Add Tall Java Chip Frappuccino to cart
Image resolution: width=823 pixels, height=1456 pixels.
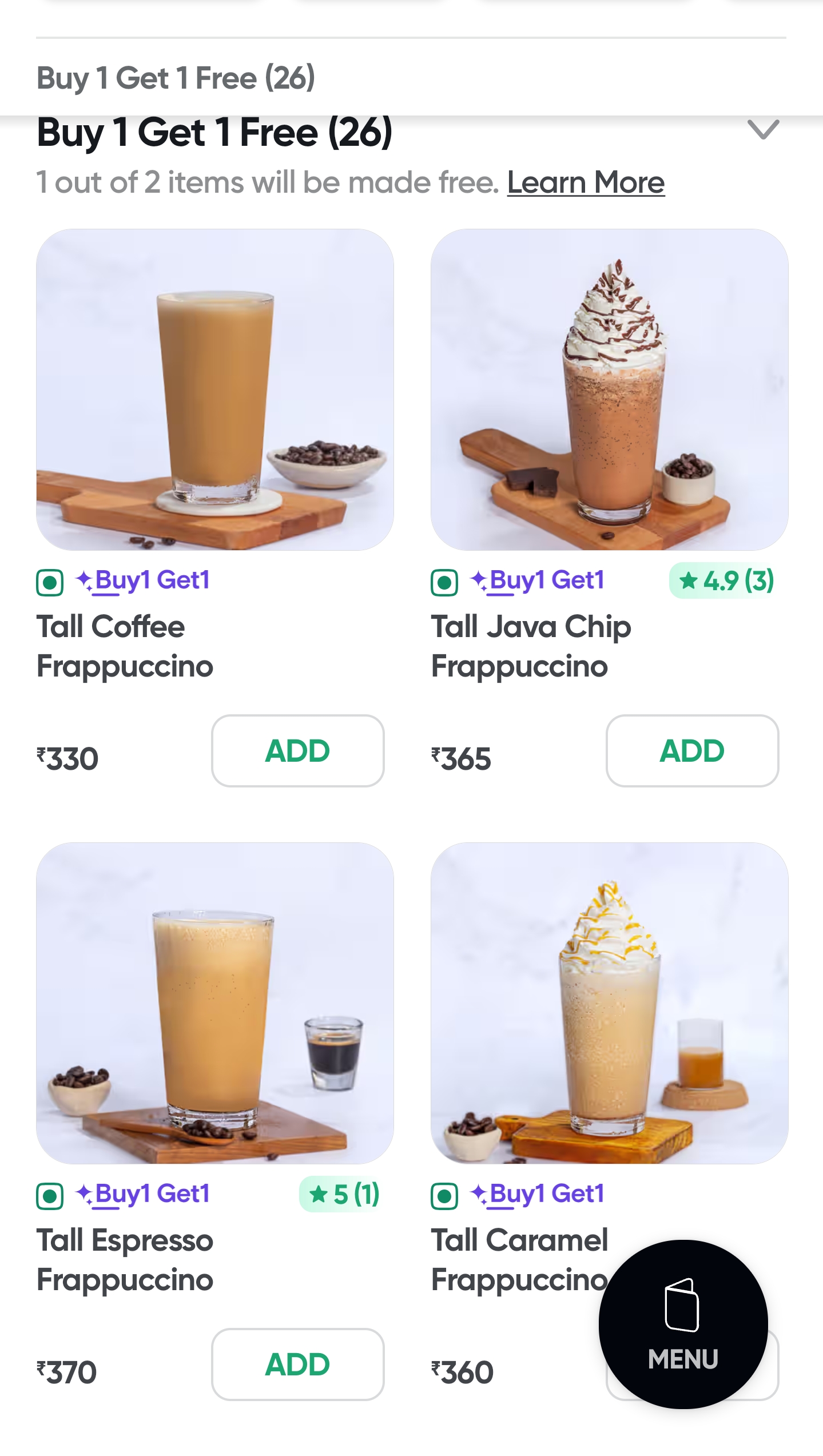(692, 751)
